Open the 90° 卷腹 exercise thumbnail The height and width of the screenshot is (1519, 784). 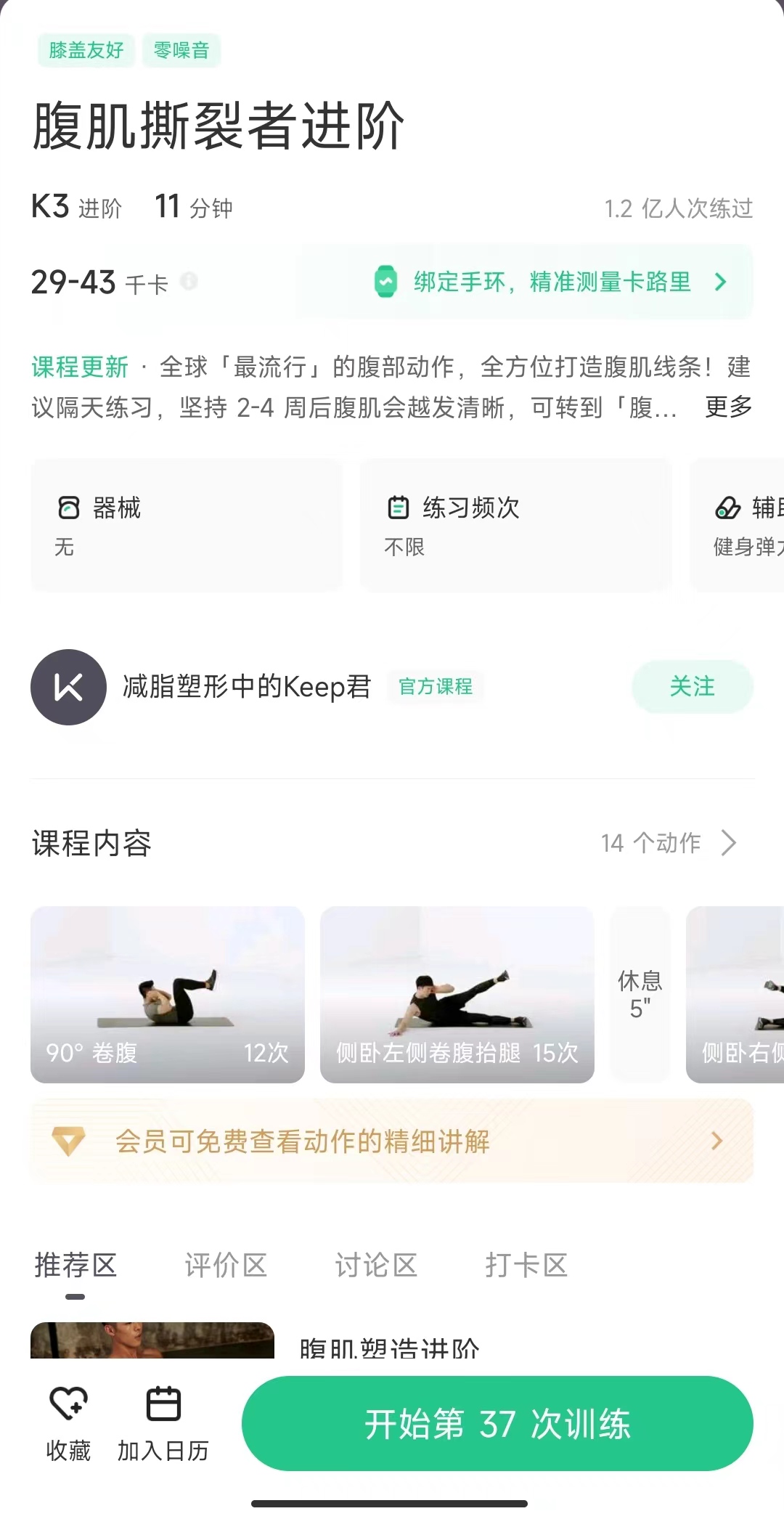click(x=167, y=995)
